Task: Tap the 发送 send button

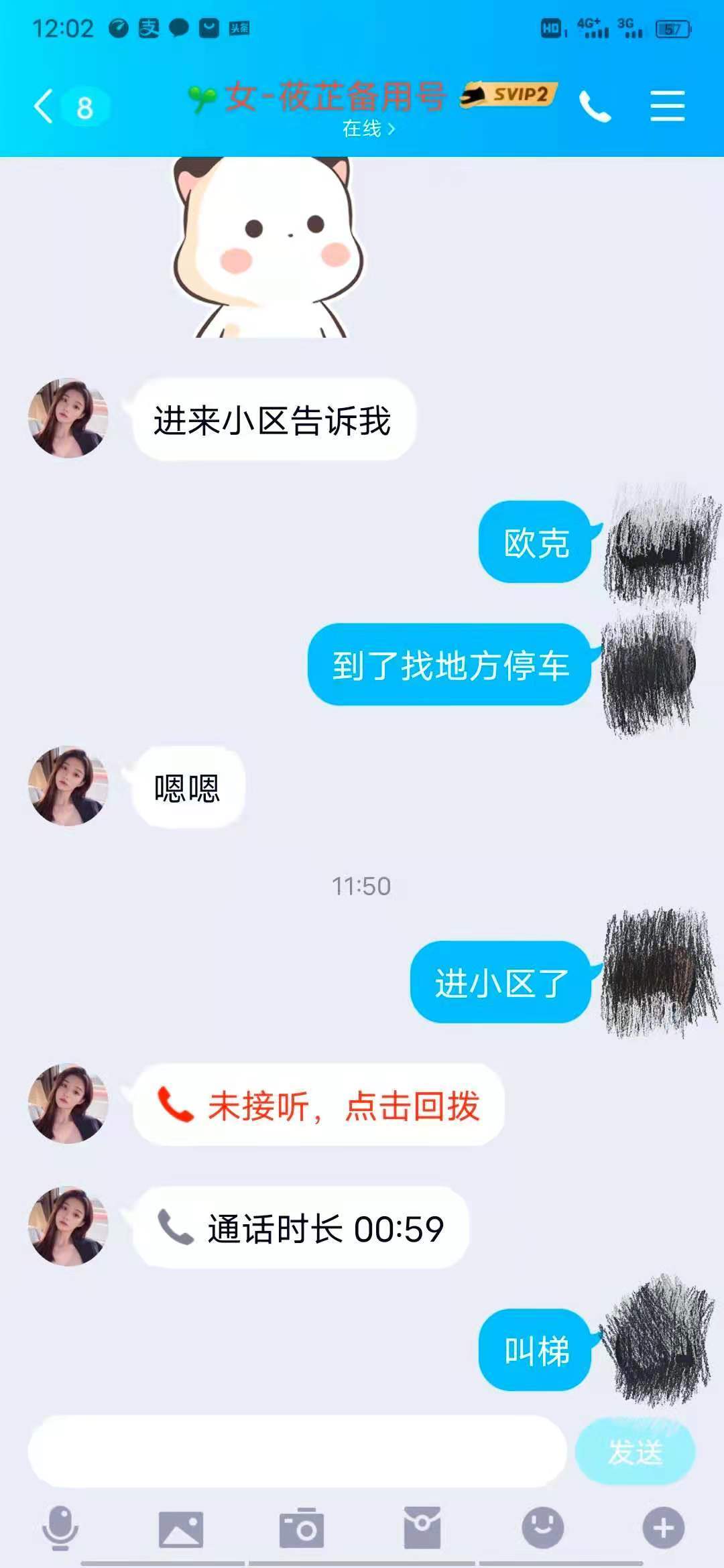Action: 635,1451
